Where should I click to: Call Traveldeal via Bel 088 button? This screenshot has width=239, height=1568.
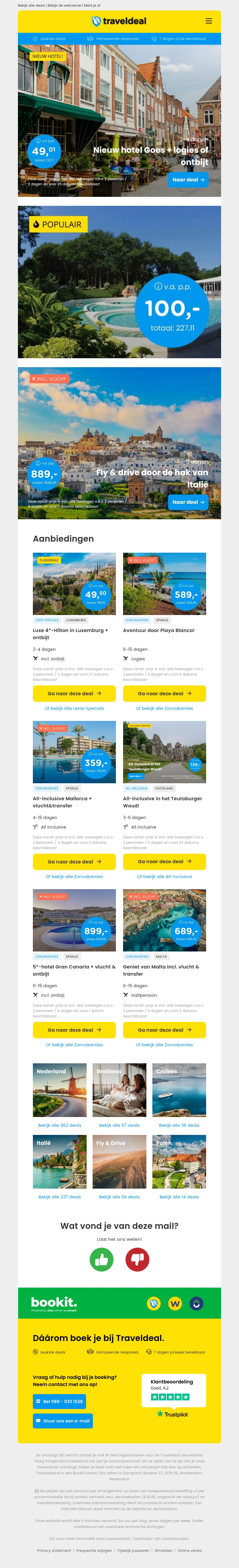pyautogui.click(x=59, y=1401)
